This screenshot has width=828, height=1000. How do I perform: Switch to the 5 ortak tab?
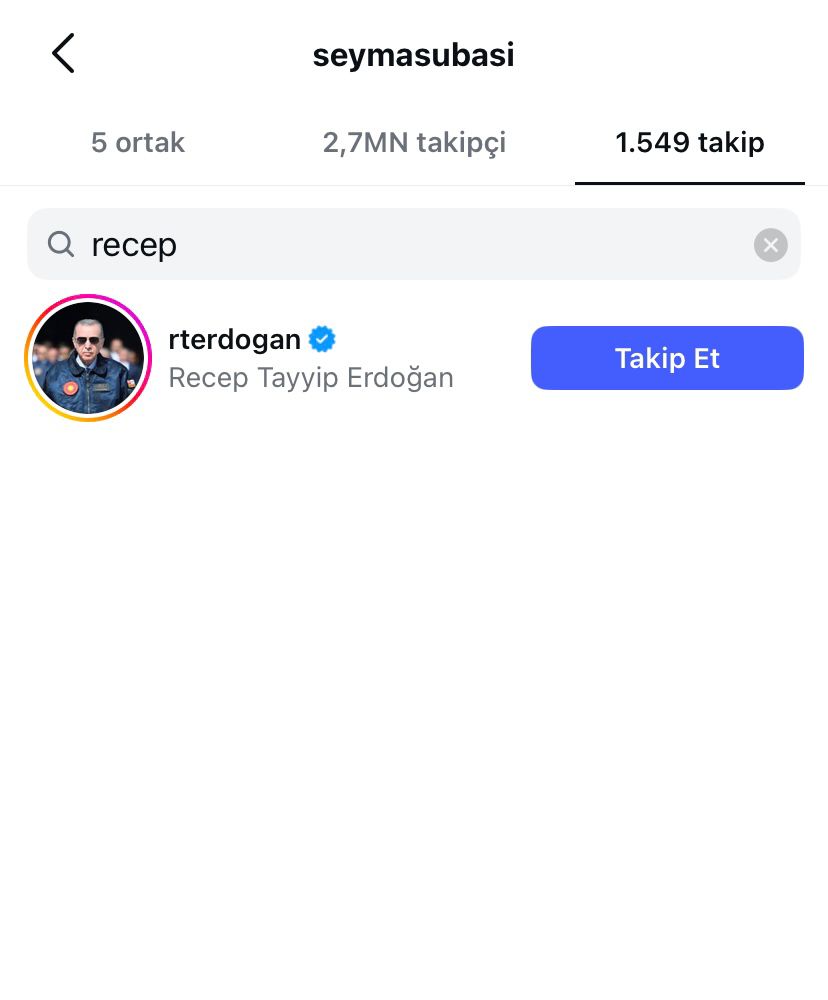[x=138, y=143]
